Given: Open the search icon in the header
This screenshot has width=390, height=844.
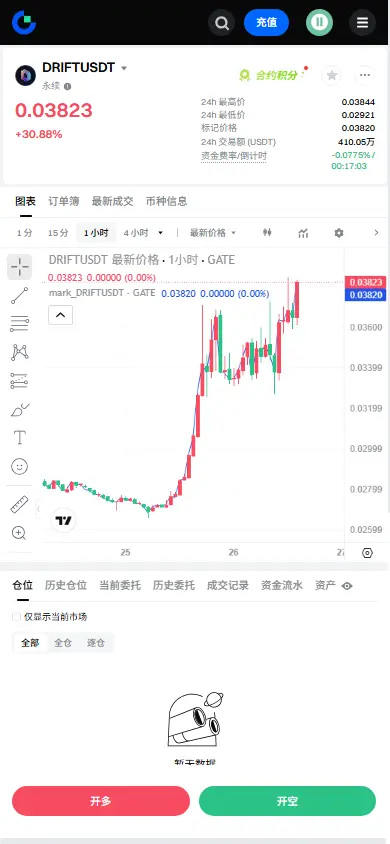Looking at the screenshot, I should click(222, 23).
